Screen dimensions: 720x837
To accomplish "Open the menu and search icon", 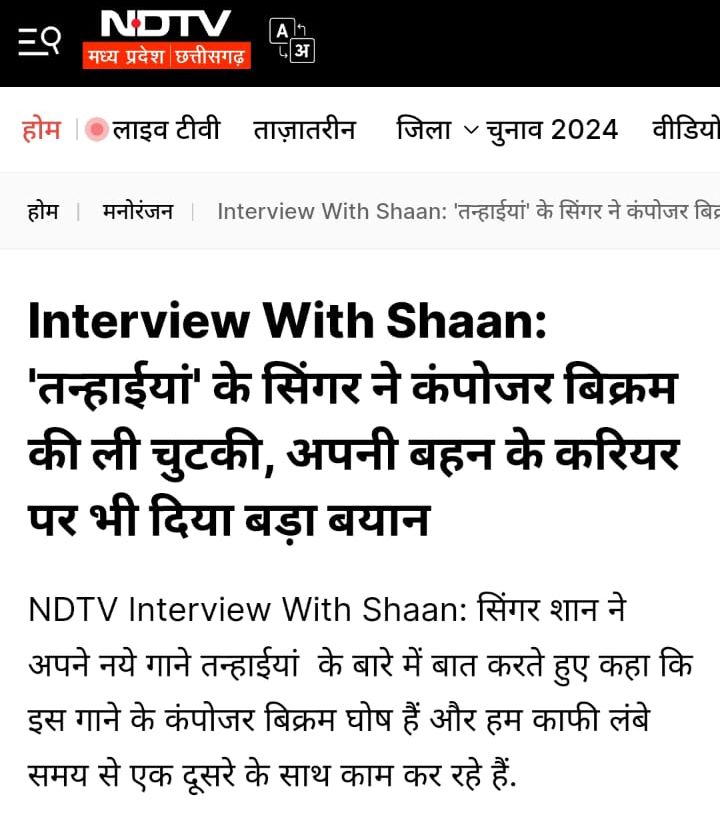I will click(40, 41).
